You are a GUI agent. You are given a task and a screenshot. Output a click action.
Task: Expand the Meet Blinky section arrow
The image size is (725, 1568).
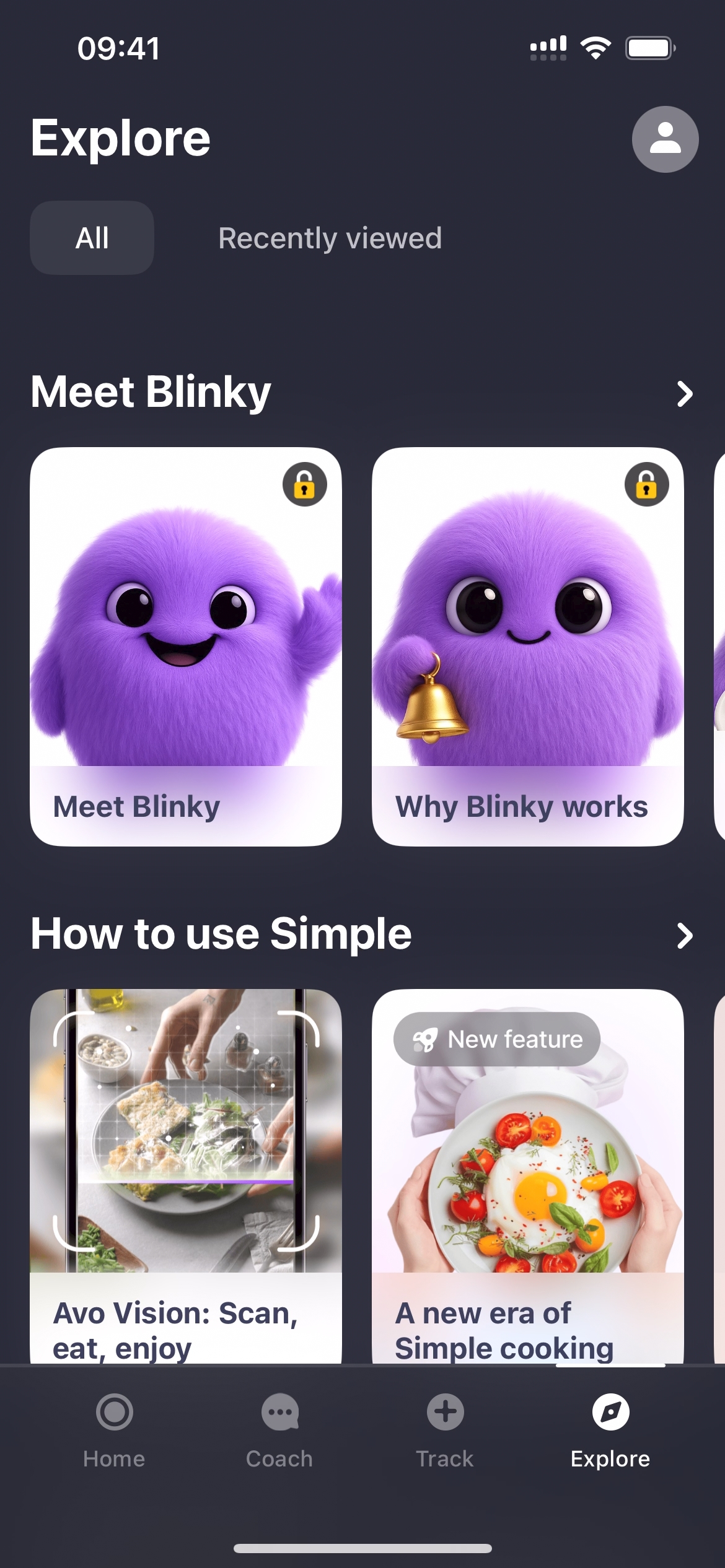pyautogui.click(x=684, y=394)
